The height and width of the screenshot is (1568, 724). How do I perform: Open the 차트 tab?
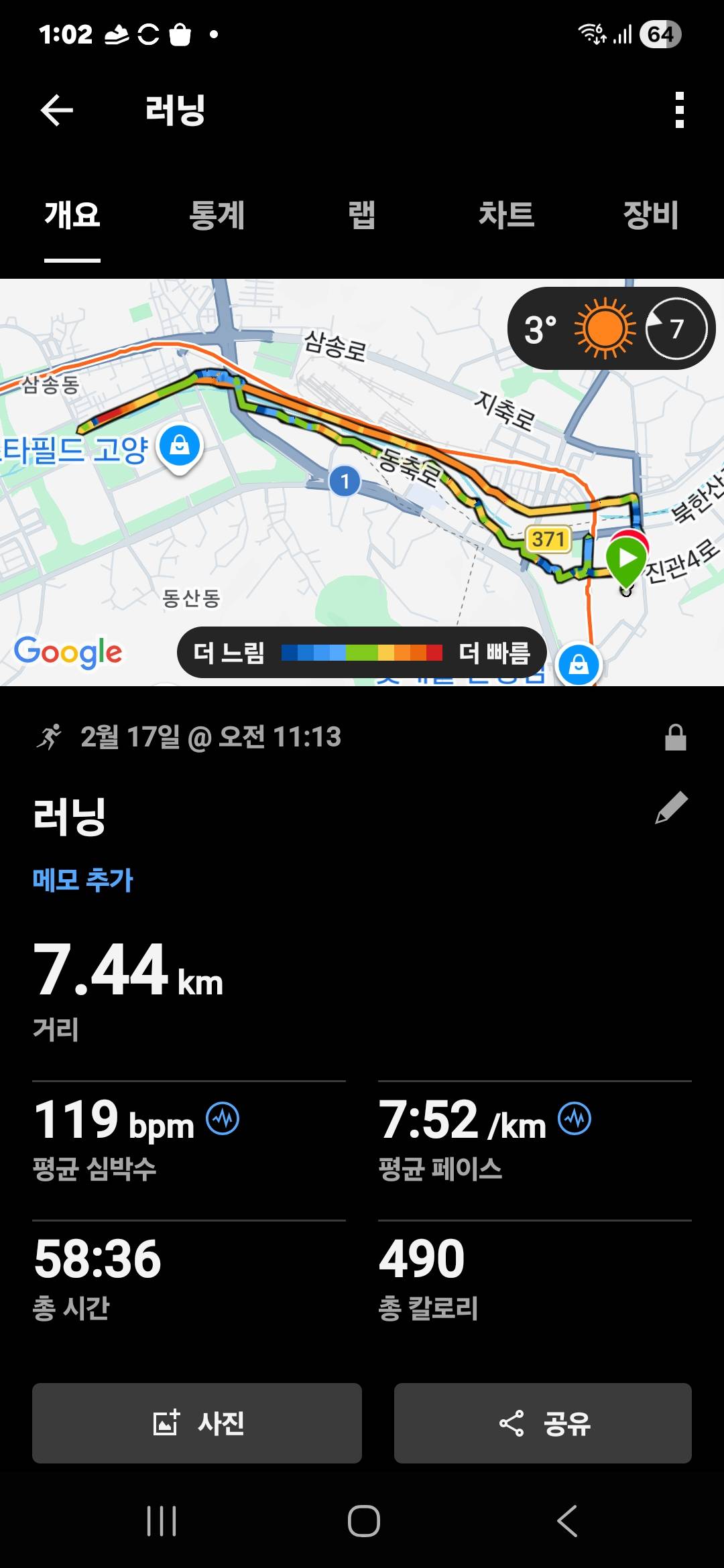coord(506,214)
